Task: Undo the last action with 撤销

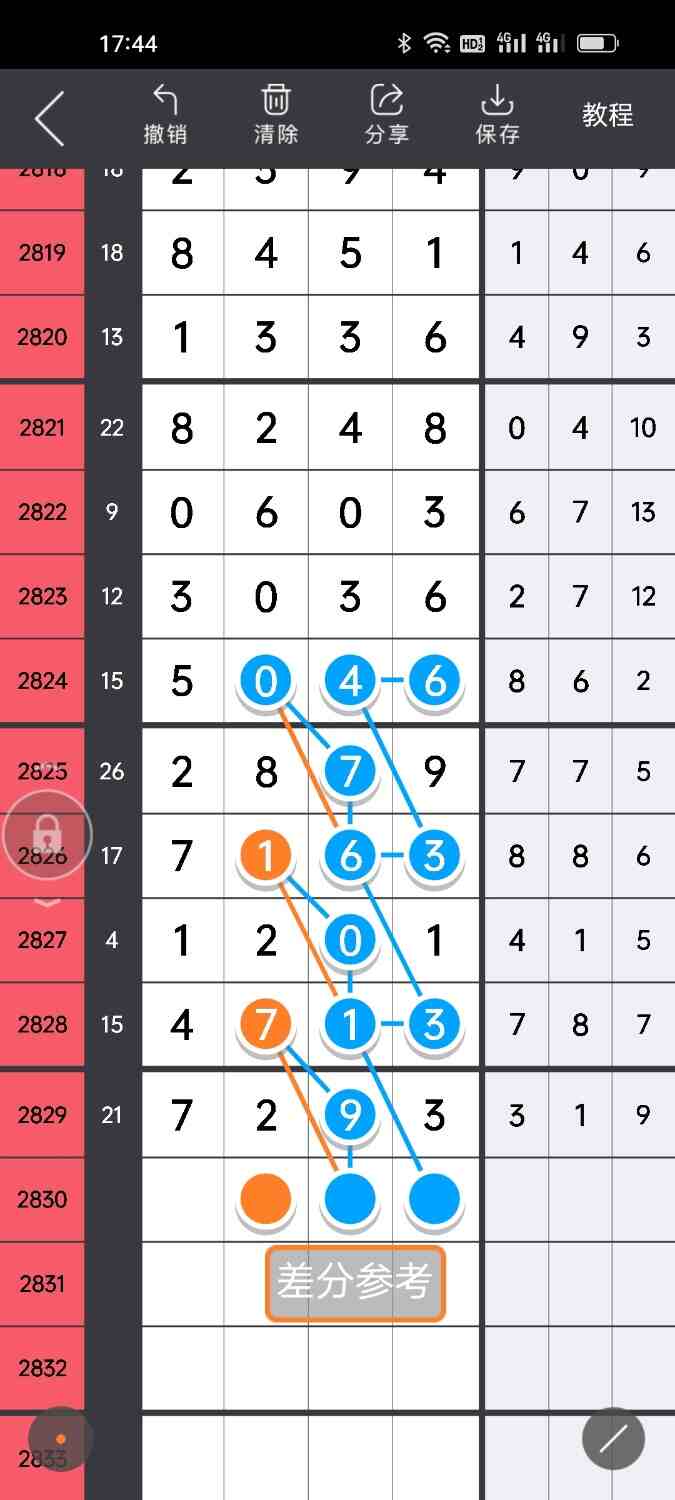Action: coord(165,115)
